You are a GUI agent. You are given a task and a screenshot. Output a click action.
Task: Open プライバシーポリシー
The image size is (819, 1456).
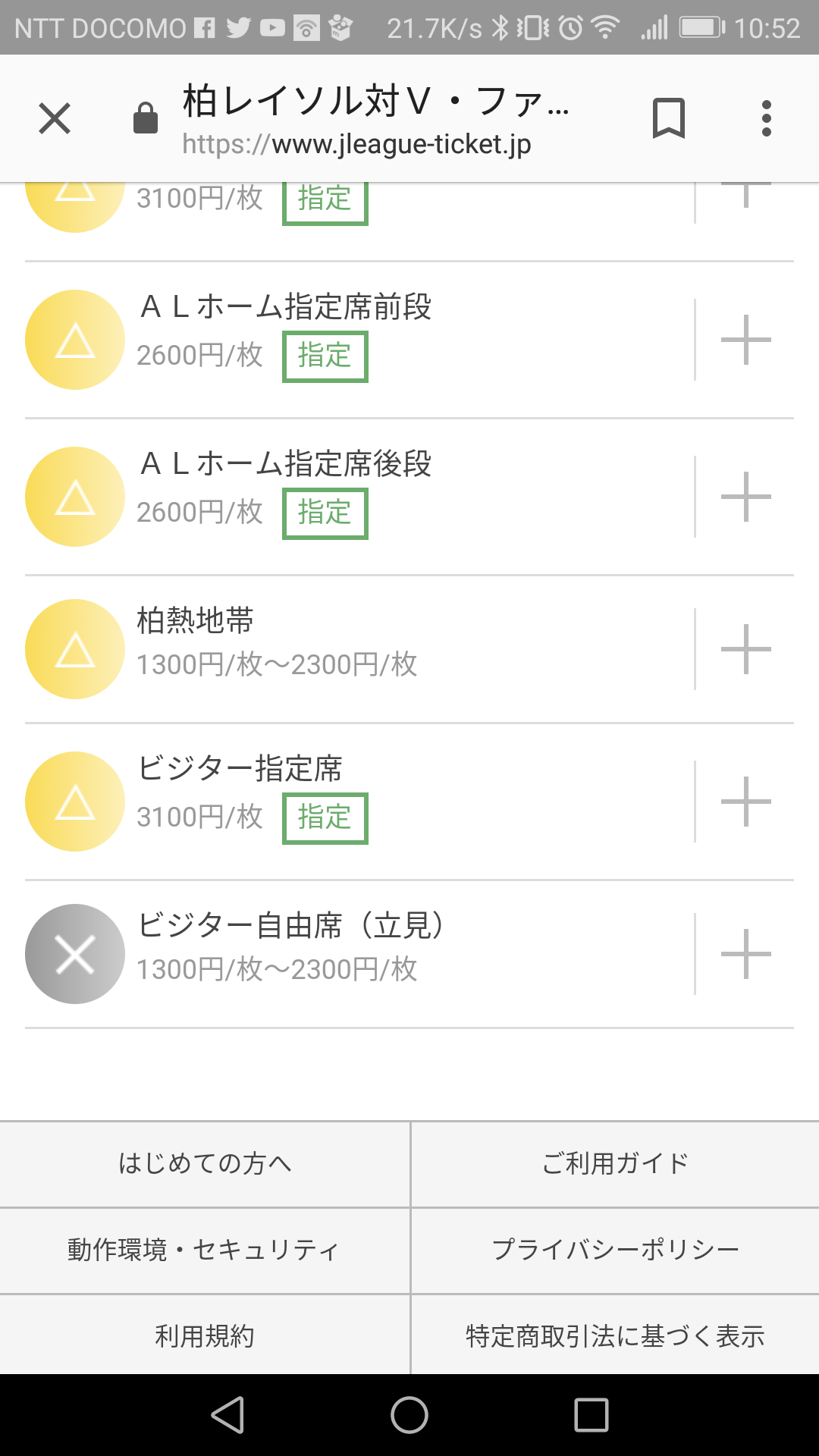(x=615, y=1250)
